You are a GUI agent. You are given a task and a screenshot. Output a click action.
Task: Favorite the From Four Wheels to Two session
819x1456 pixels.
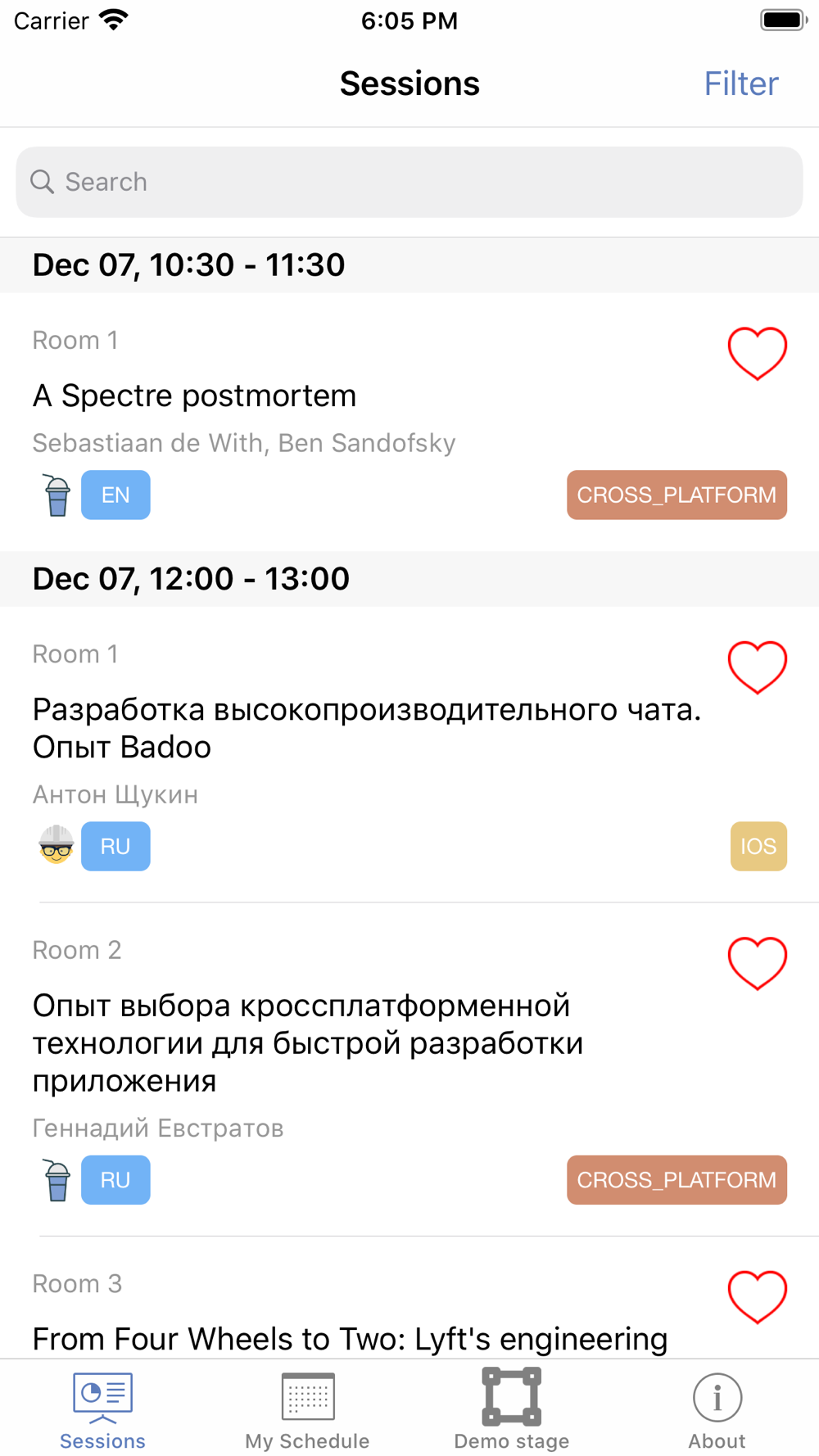pos(757,1295)
